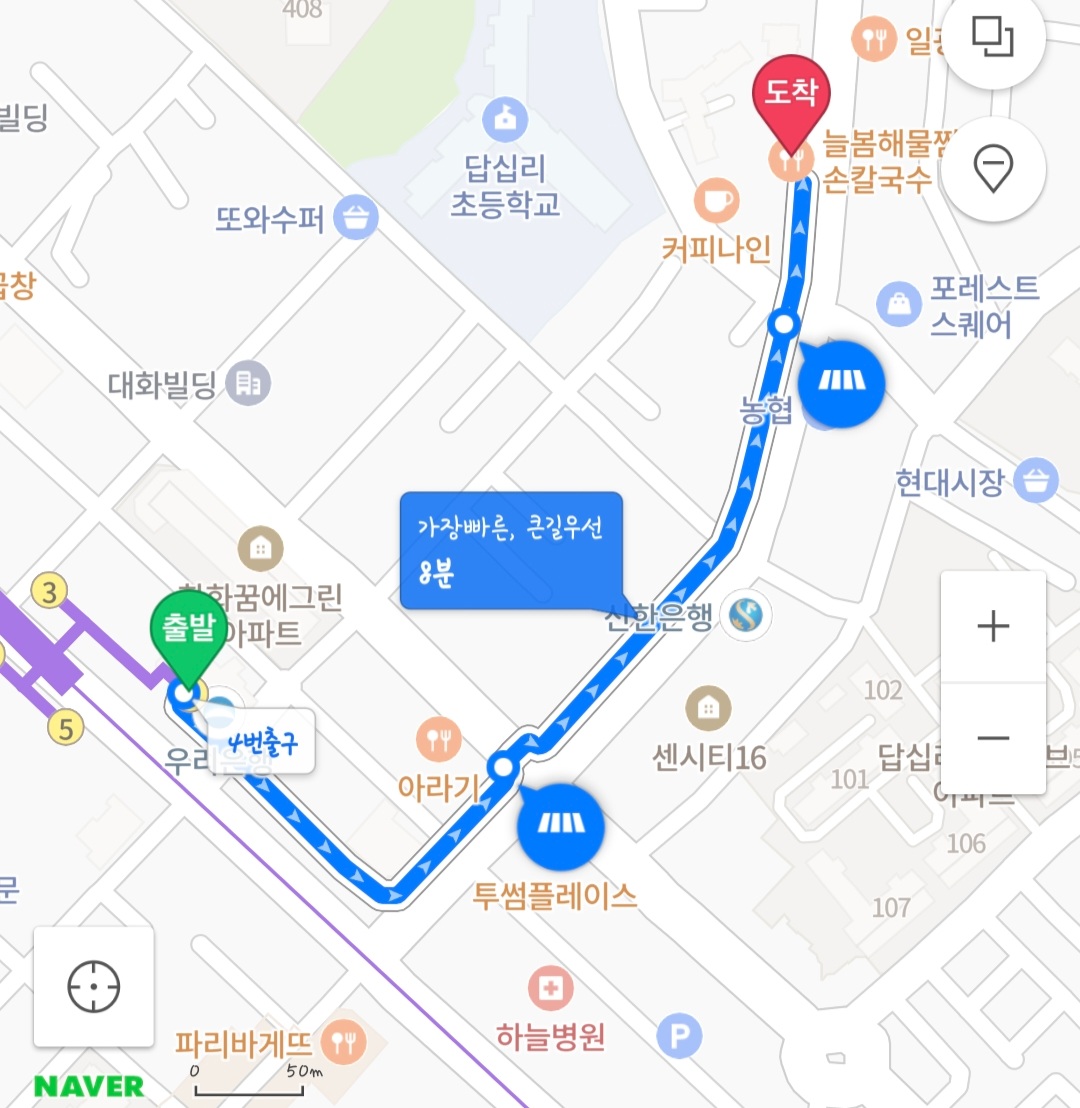Select the crosswalk icon near 농협
Viewport: 1080px width, 1108px height.
[x=841, y=382]
